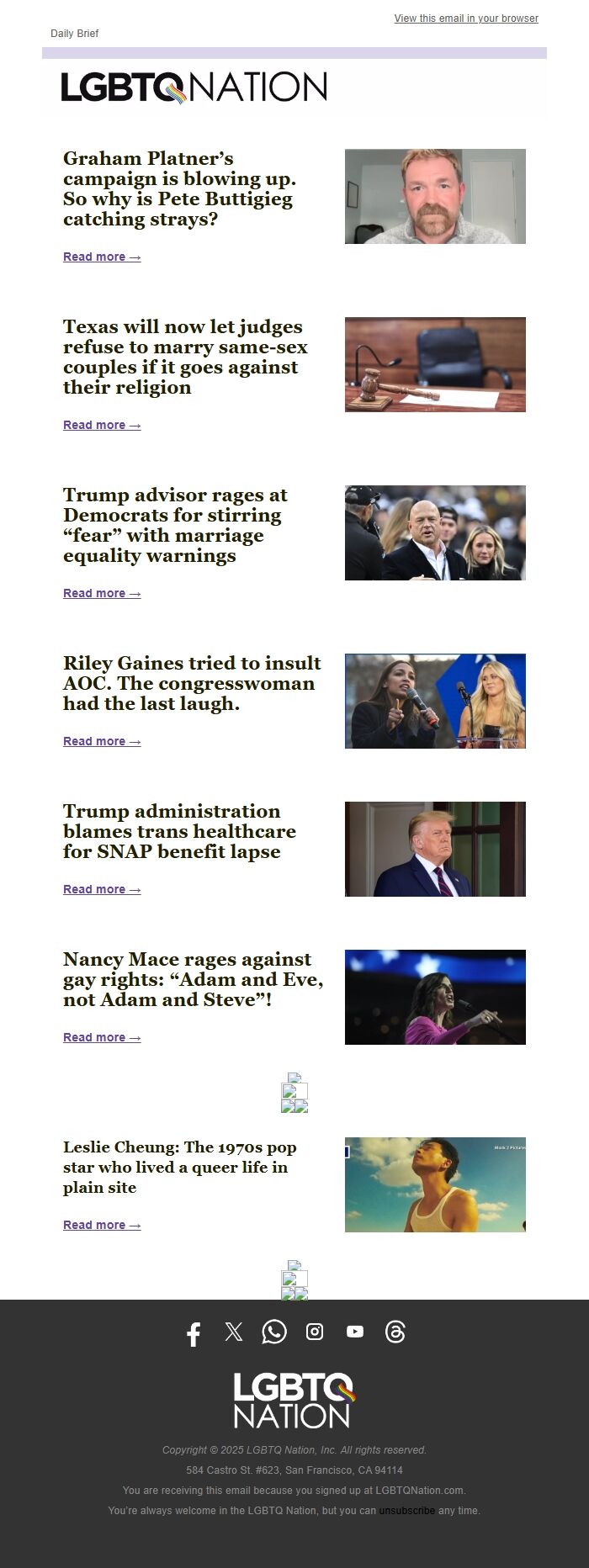Viewport: 589px width, 1568px height.
Task: Visit the Facebook page
Action: pyautogui.click(x=194, y=1333)
